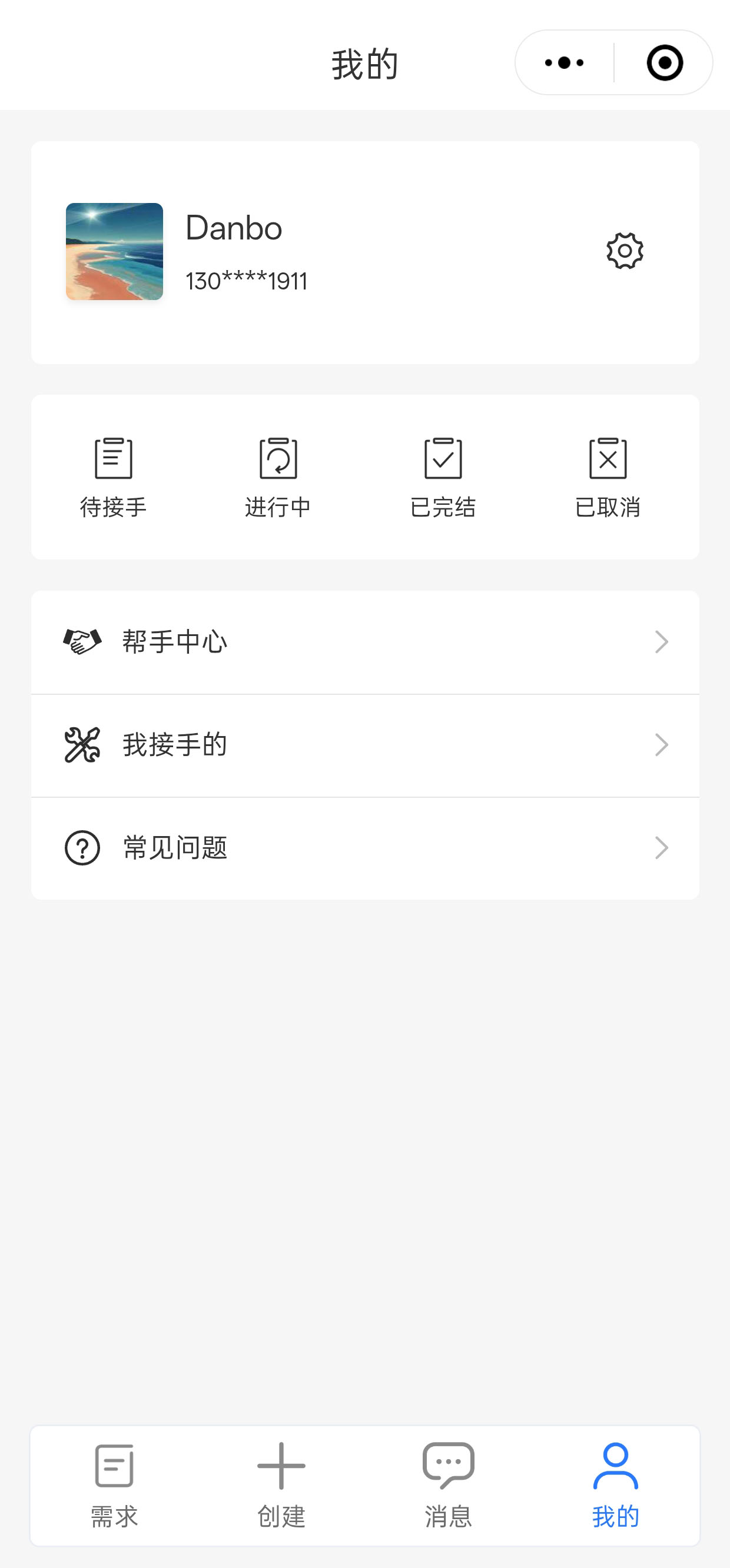Open the mini program more-options menu
Viewport: 730px width, 1568px height.
pyautogui.click(x=565, y=63)
